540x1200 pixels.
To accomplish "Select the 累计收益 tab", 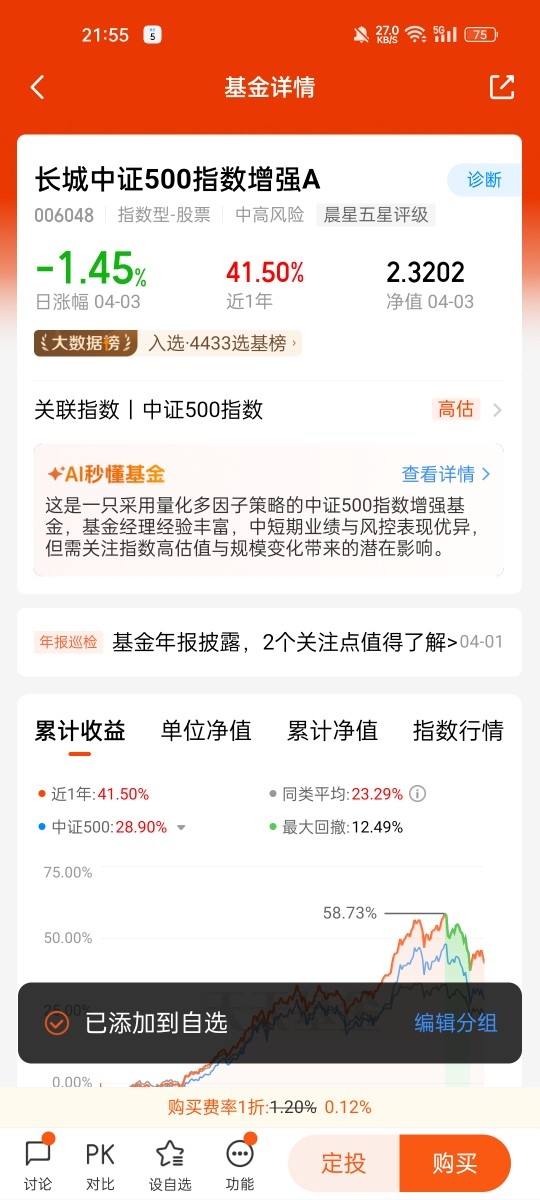I will click(80, 731).
